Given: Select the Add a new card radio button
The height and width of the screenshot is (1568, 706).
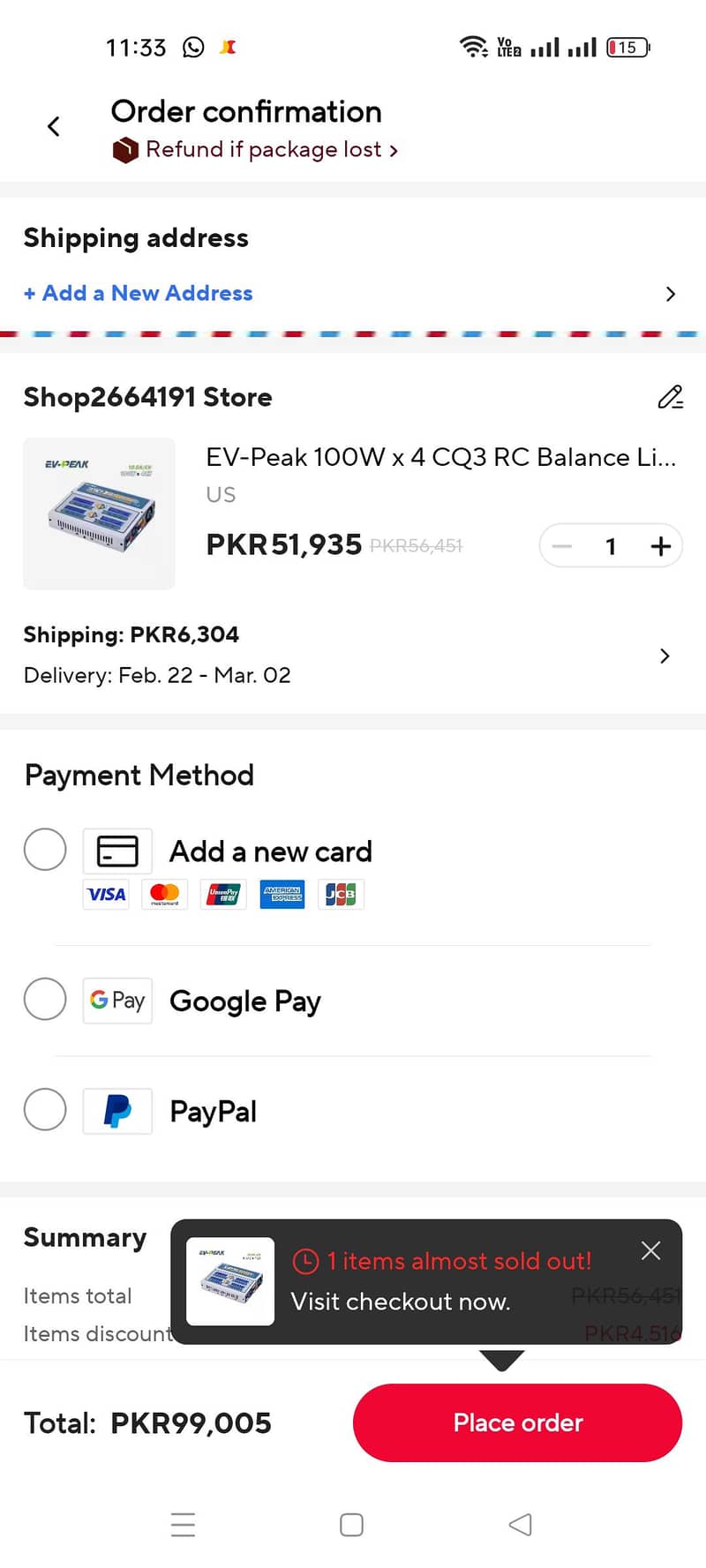Looking at the screenshot, I should (45, 849).
